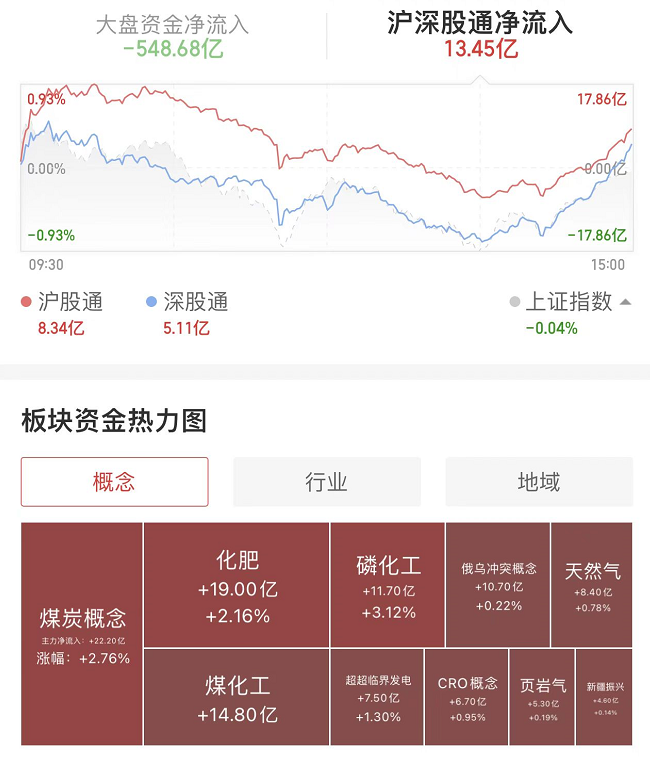Expand the 上证指数 dropdown arrow

(626, 302)
